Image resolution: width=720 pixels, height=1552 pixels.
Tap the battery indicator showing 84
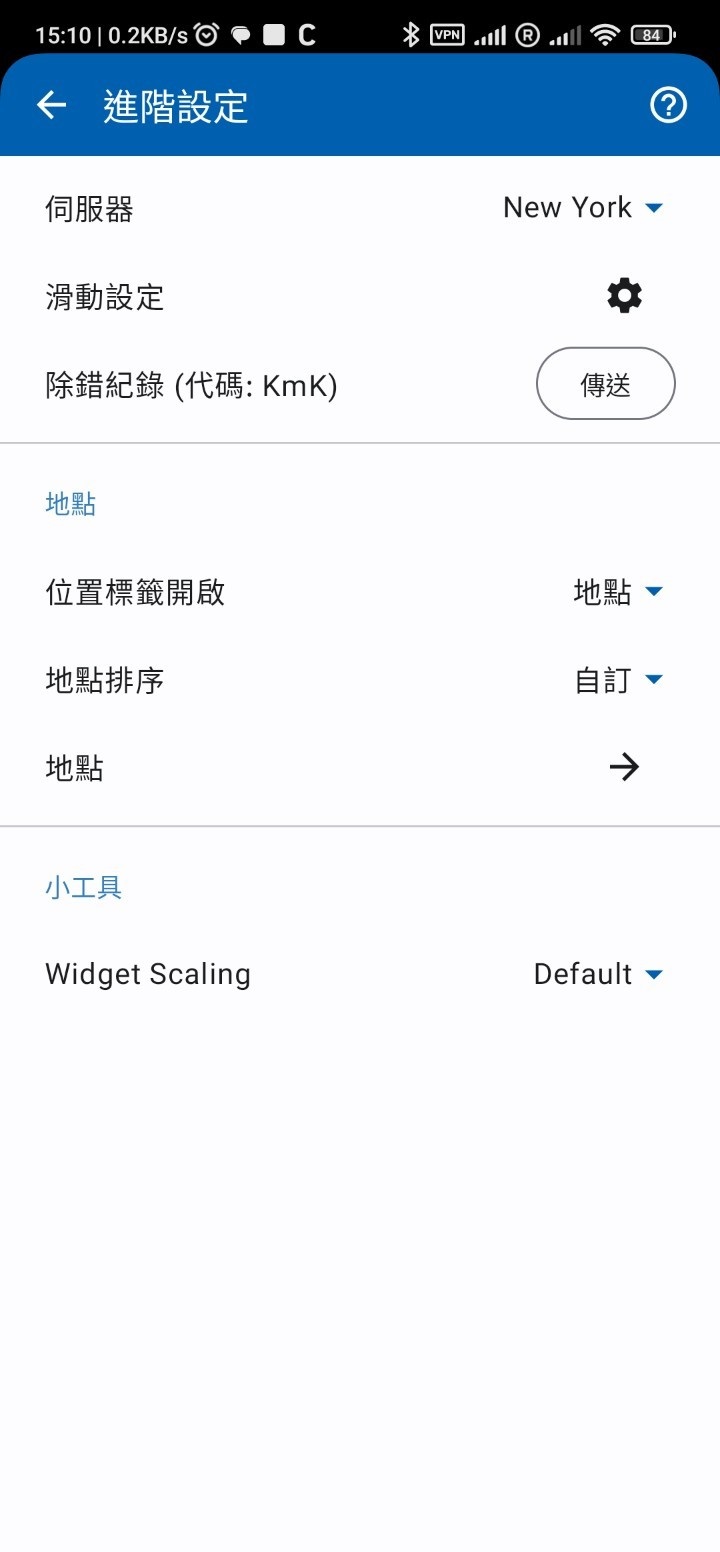(x=650, y=33)
